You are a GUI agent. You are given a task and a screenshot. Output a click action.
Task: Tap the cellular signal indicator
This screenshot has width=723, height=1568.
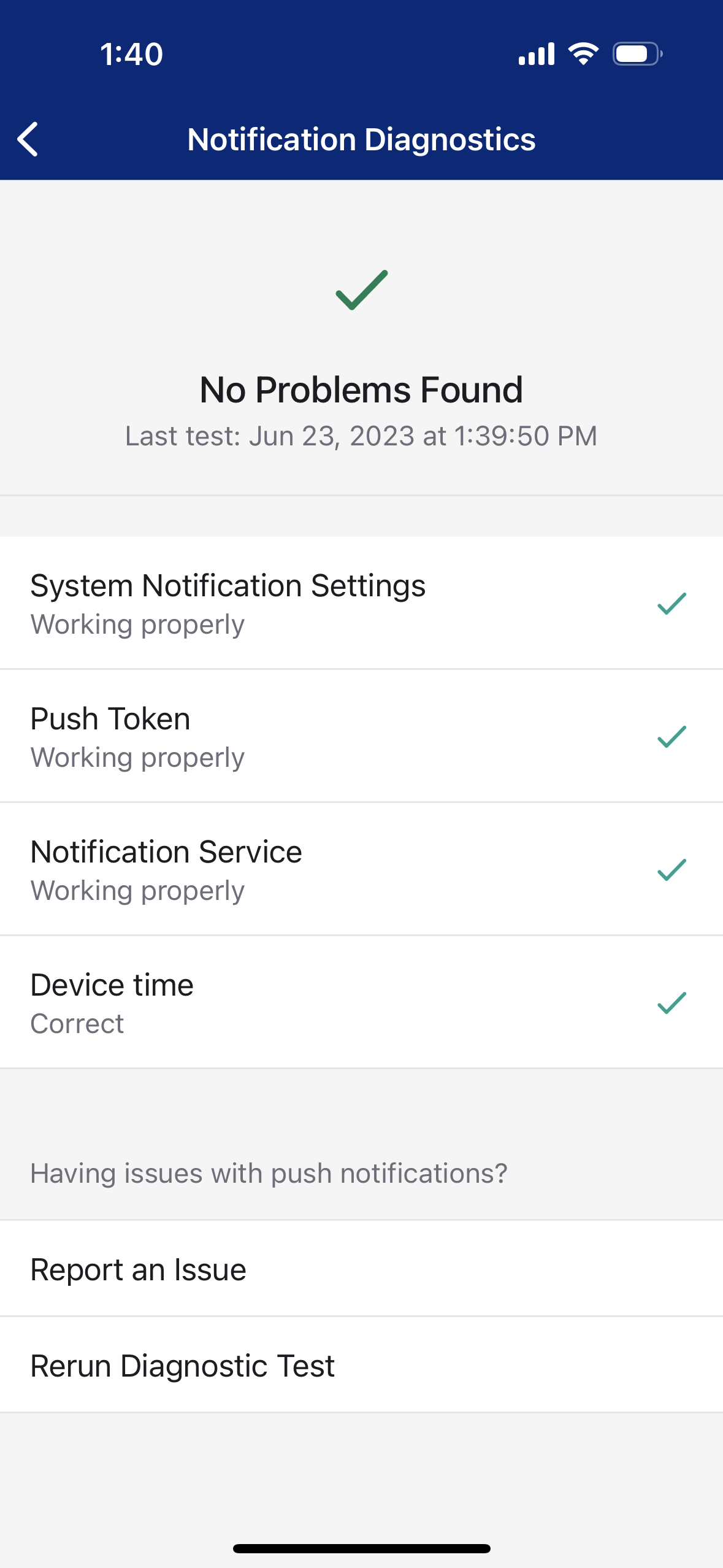tap(535, 53)
